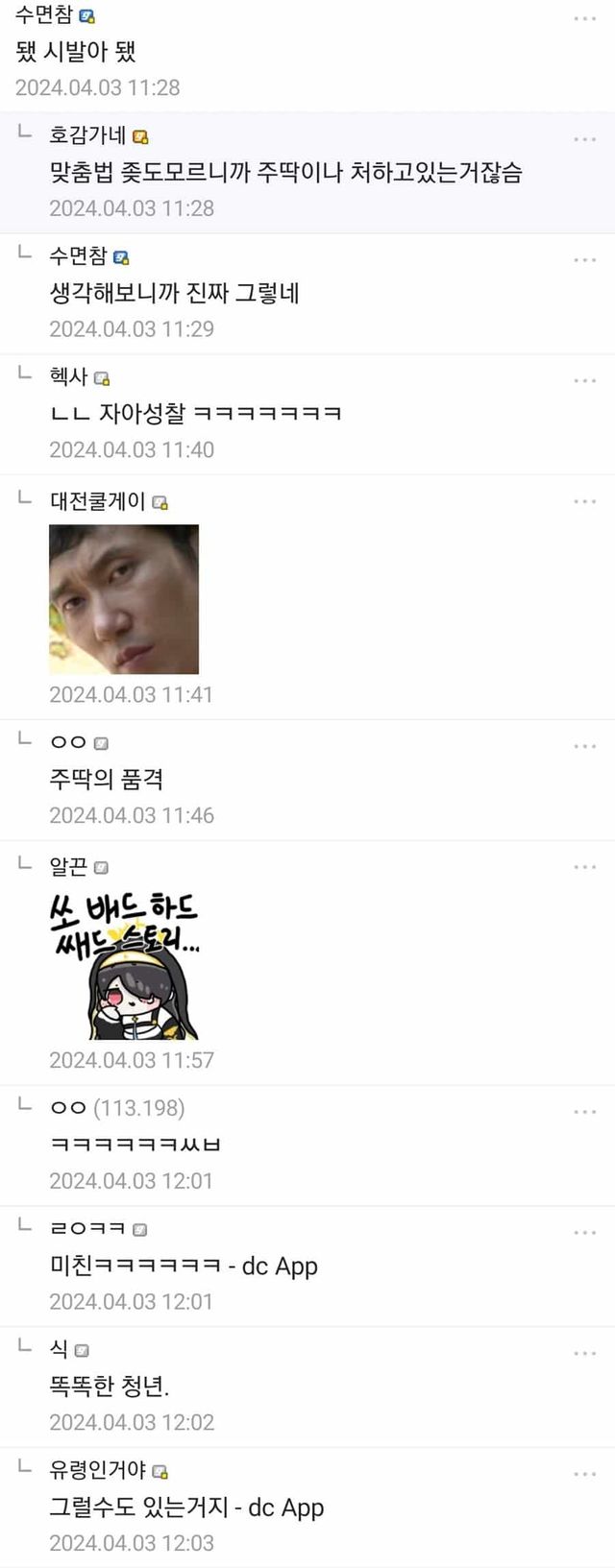Viewport: 615px width, 1568px height.
Task: Open 대전쿨게이's profile nickname
Action: 97,500
